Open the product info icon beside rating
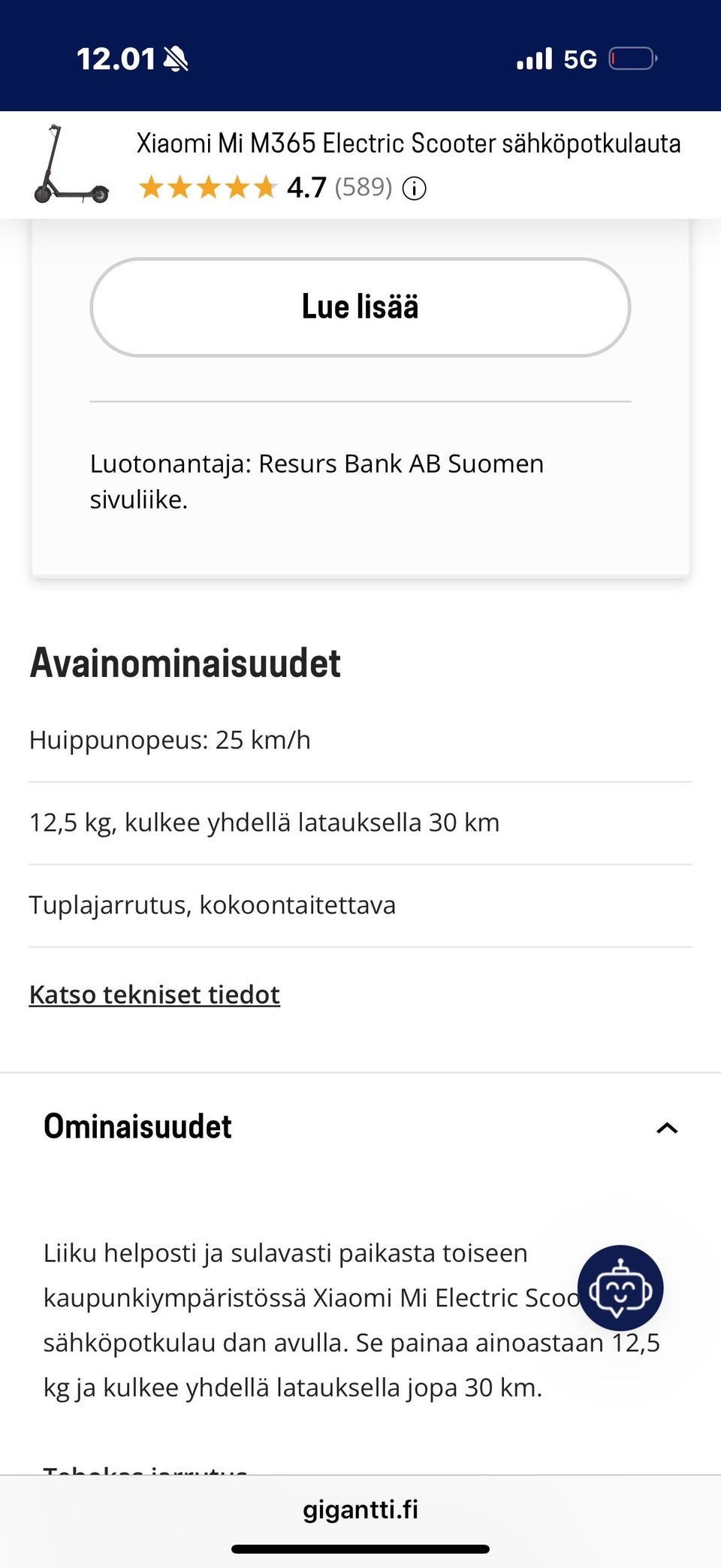721x1568 pixels. [414, 189]
